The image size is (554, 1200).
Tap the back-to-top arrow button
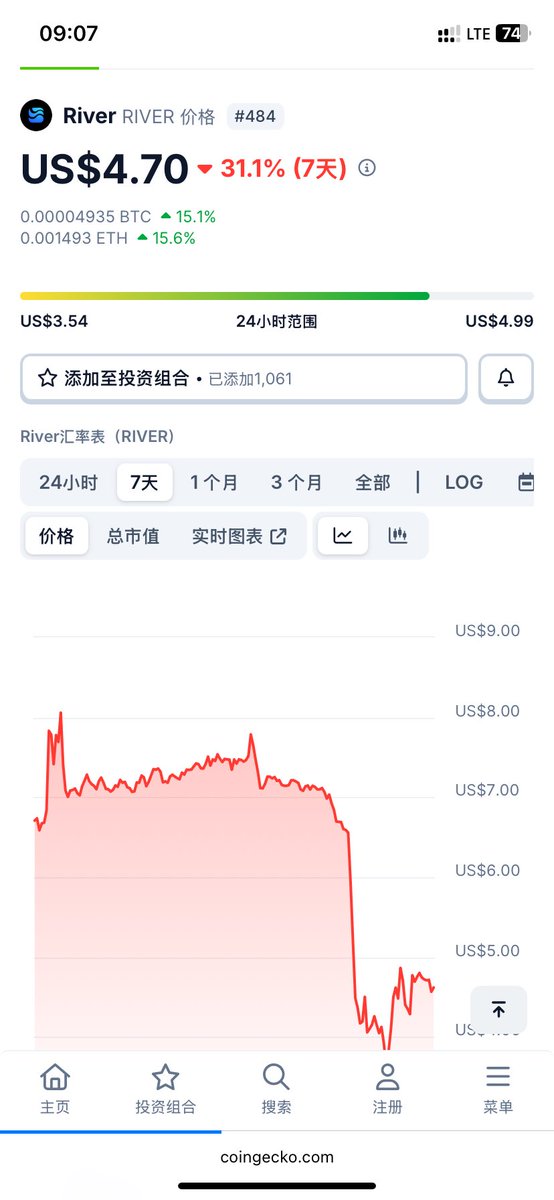[499, 1009]
